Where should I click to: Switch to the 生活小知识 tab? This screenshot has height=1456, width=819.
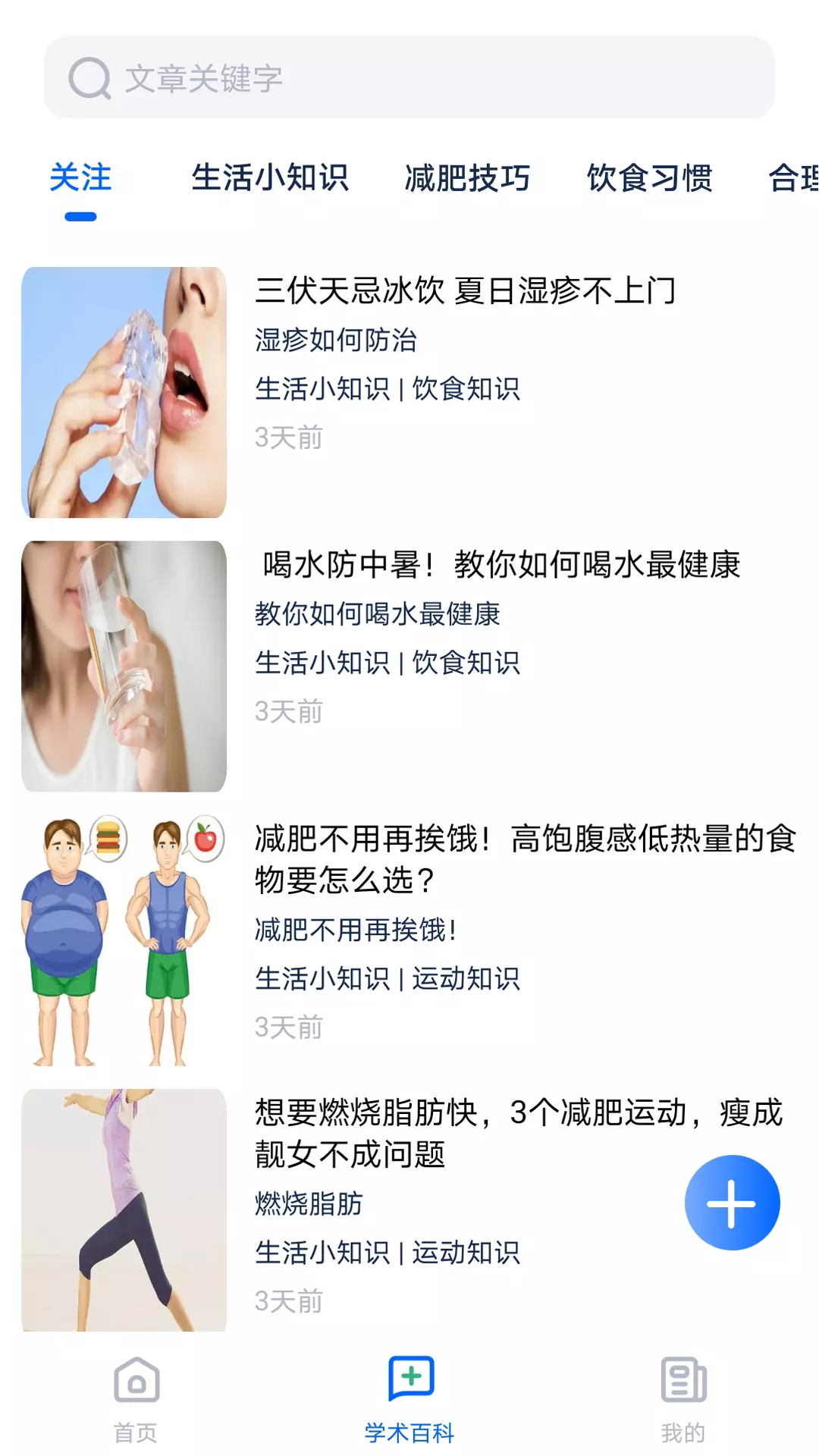(x=270, y=178)
